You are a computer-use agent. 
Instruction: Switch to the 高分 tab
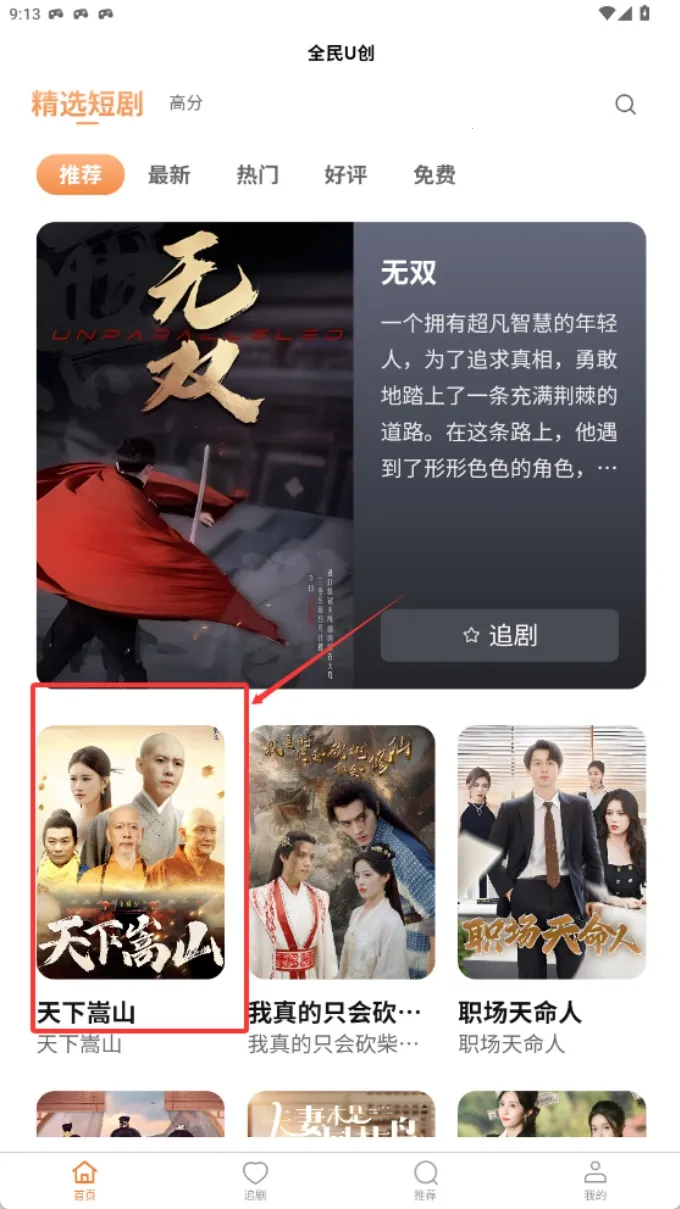point(186,103)
